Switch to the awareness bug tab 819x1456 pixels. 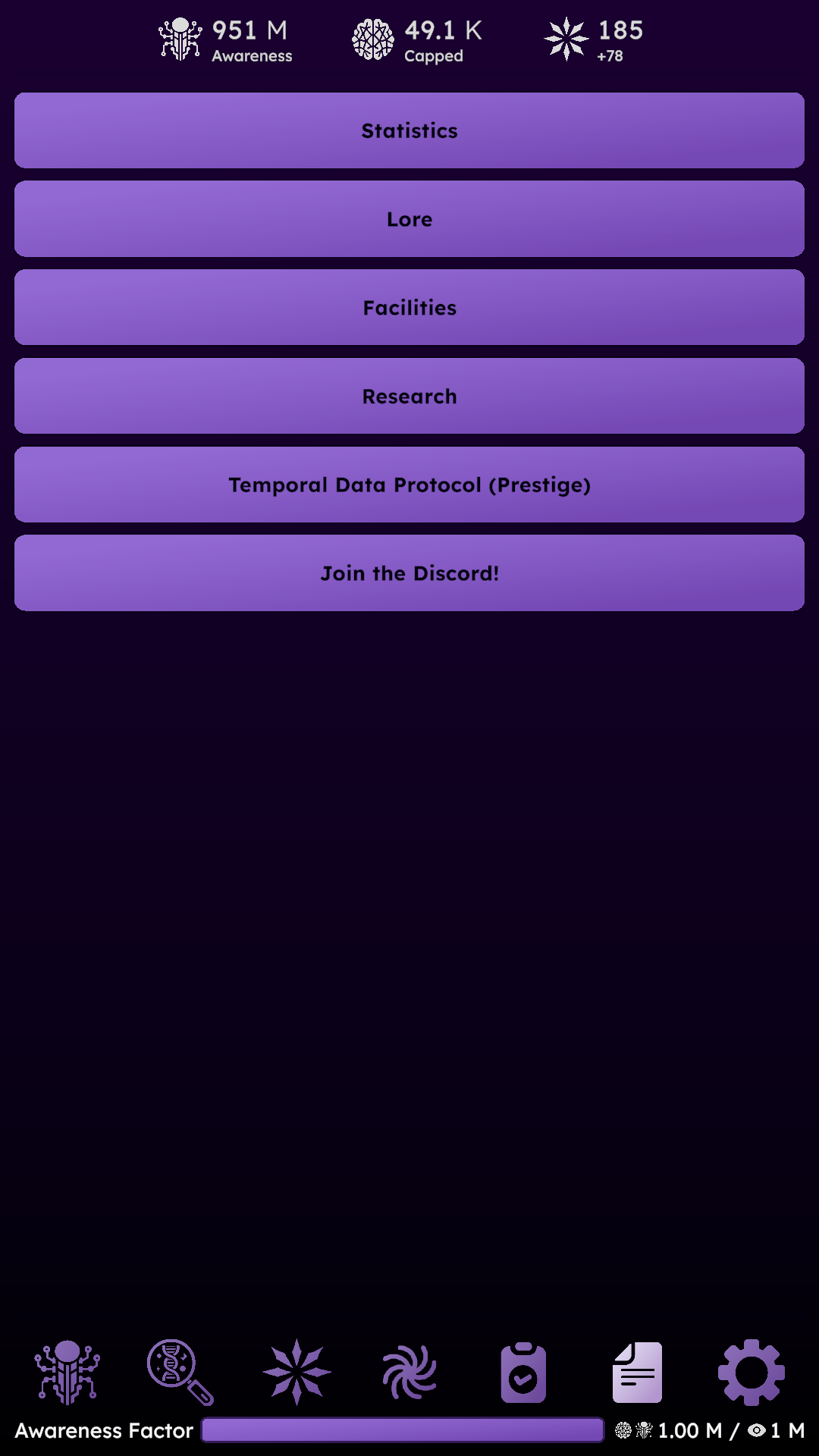(x=67, y=1372)
